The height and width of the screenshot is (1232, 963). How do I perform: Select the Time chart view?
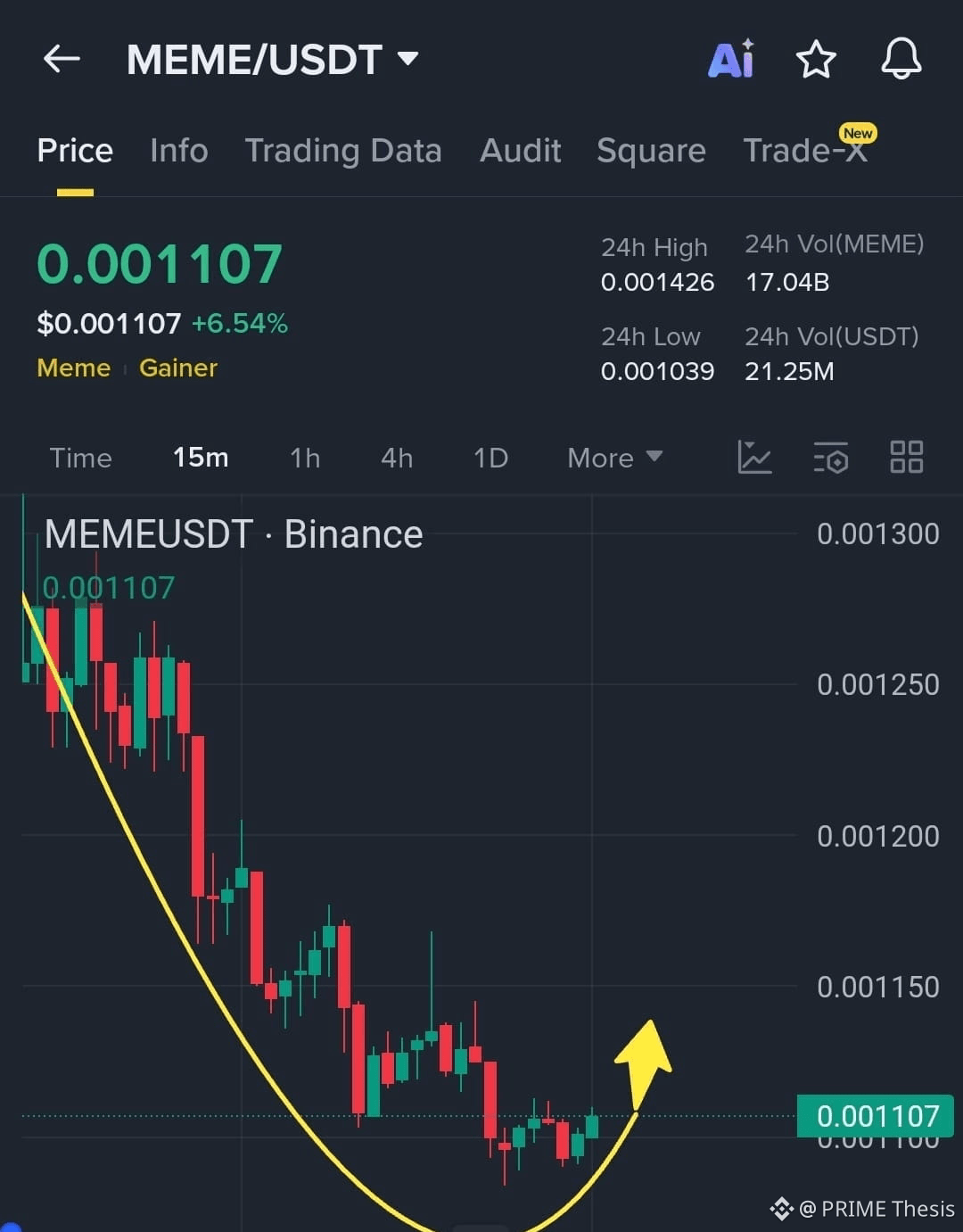click(x=80, y=458)
